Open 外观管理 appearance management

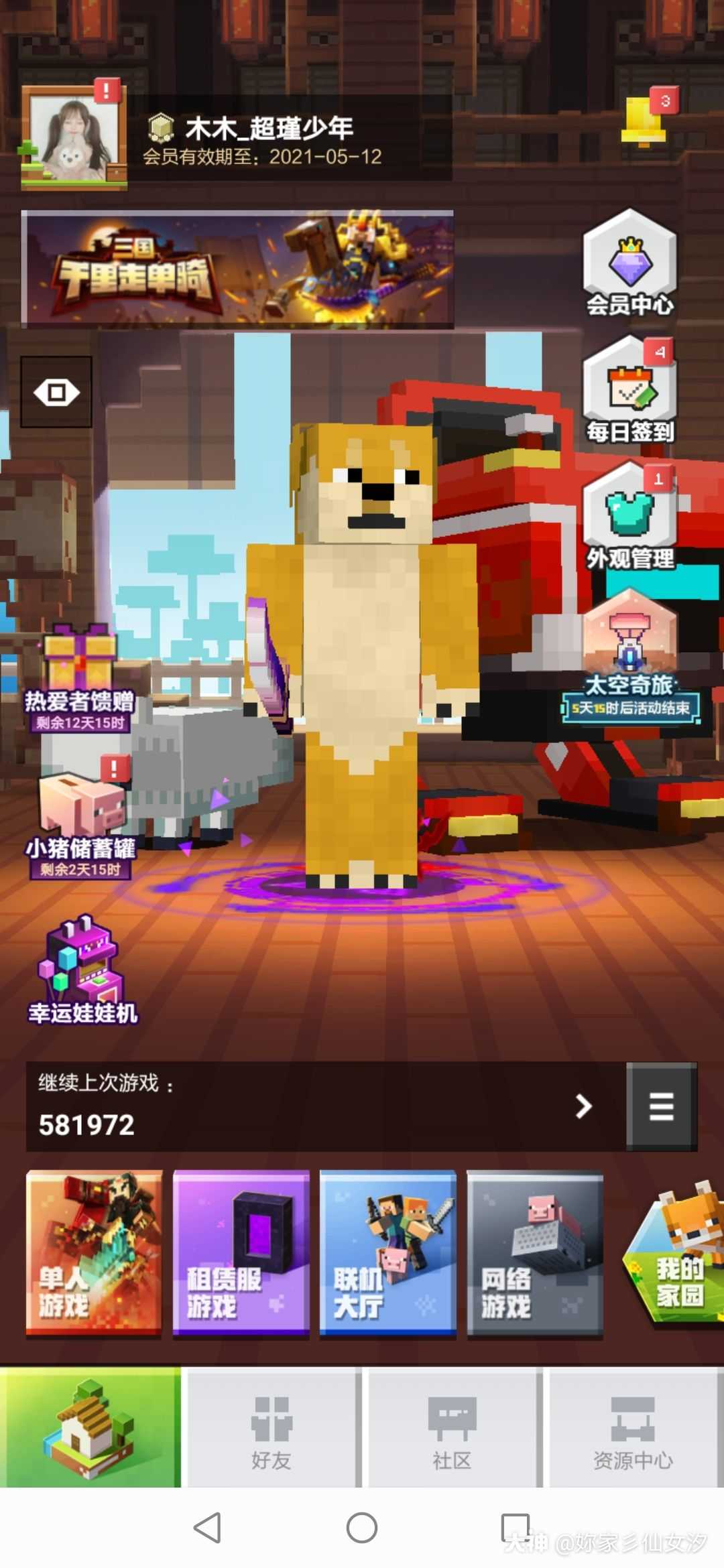(x=629, y=517)
